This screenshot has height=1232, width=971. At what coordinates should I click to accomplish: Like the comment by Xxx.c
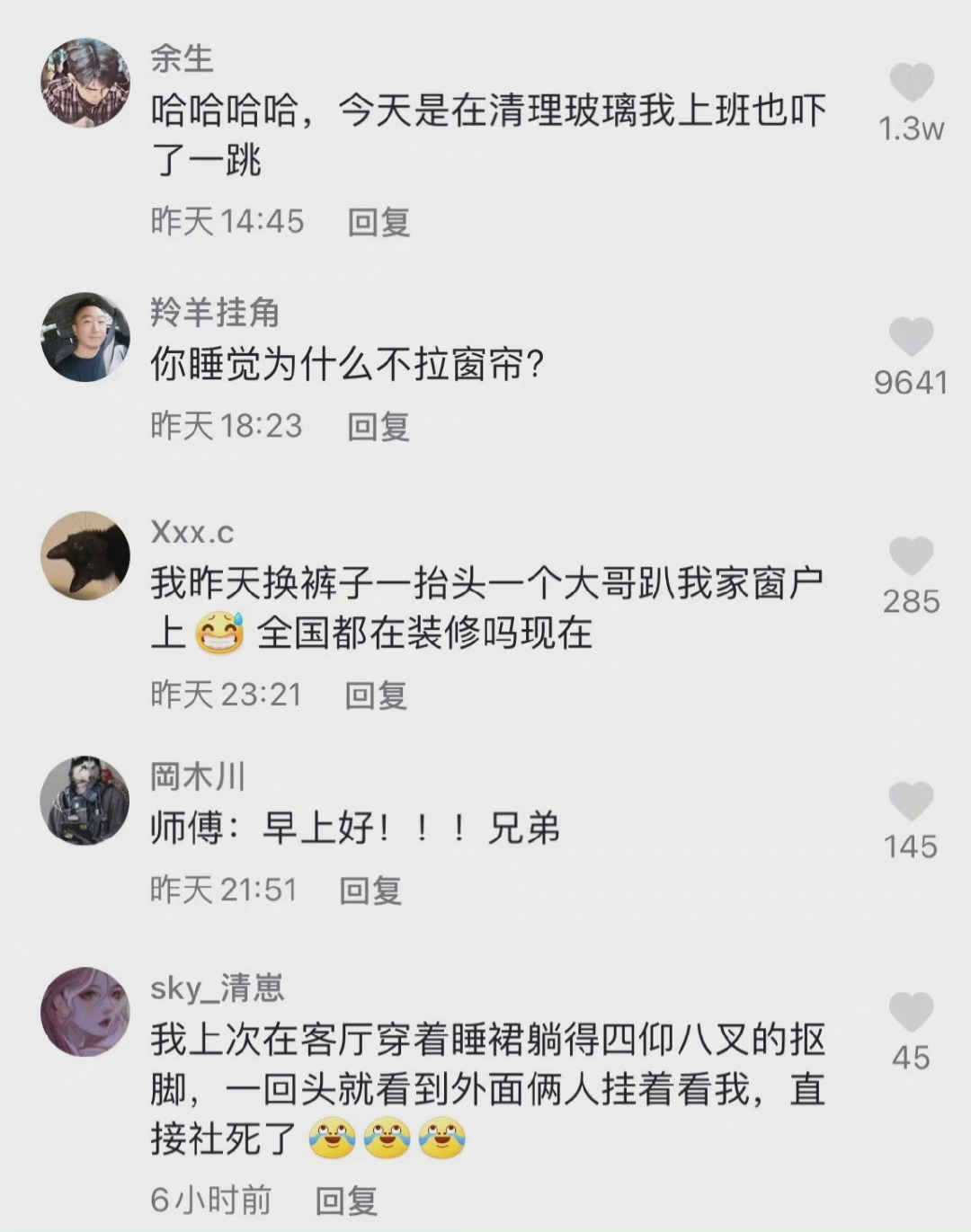click(911, 556)
